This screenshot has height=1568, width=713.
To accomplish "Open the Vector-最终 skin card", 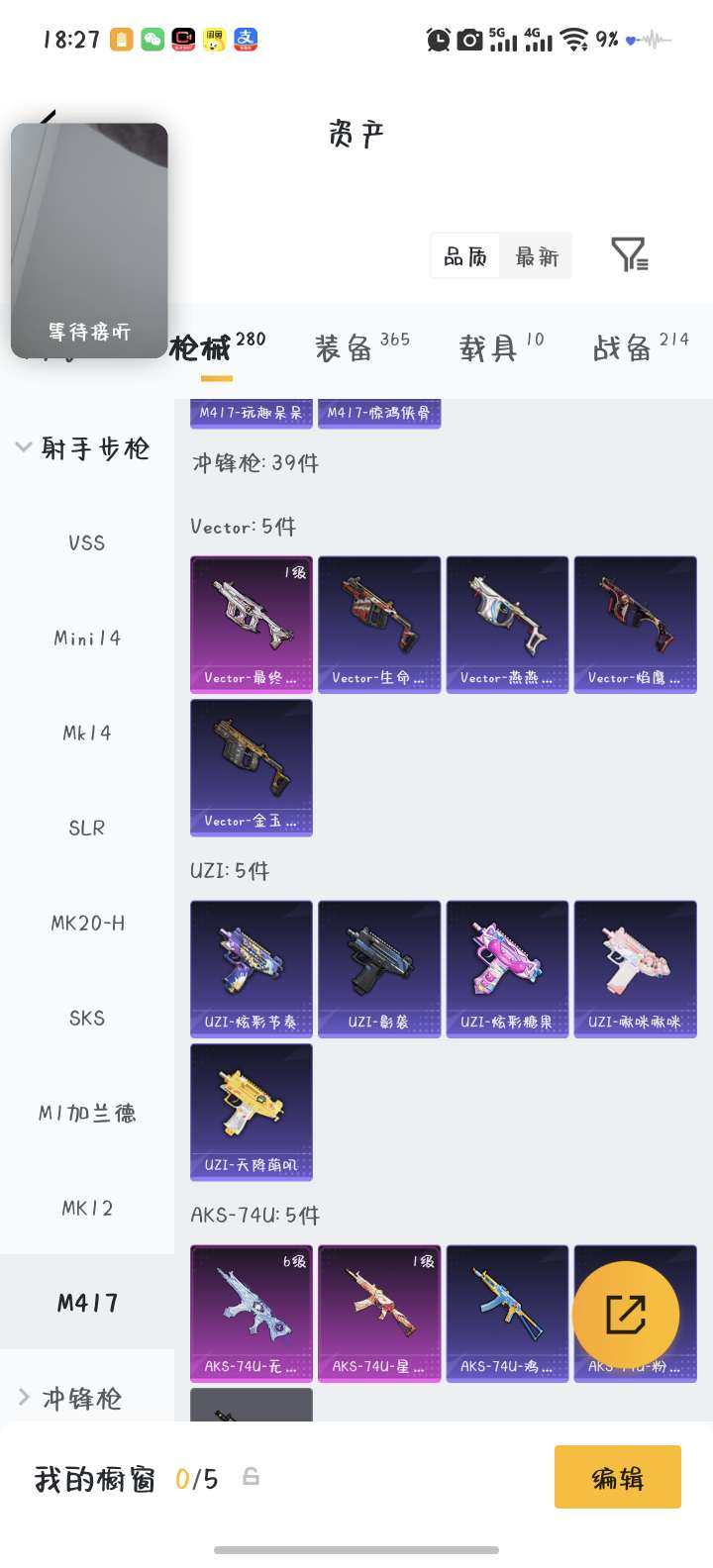I will [x=252, y=624].
